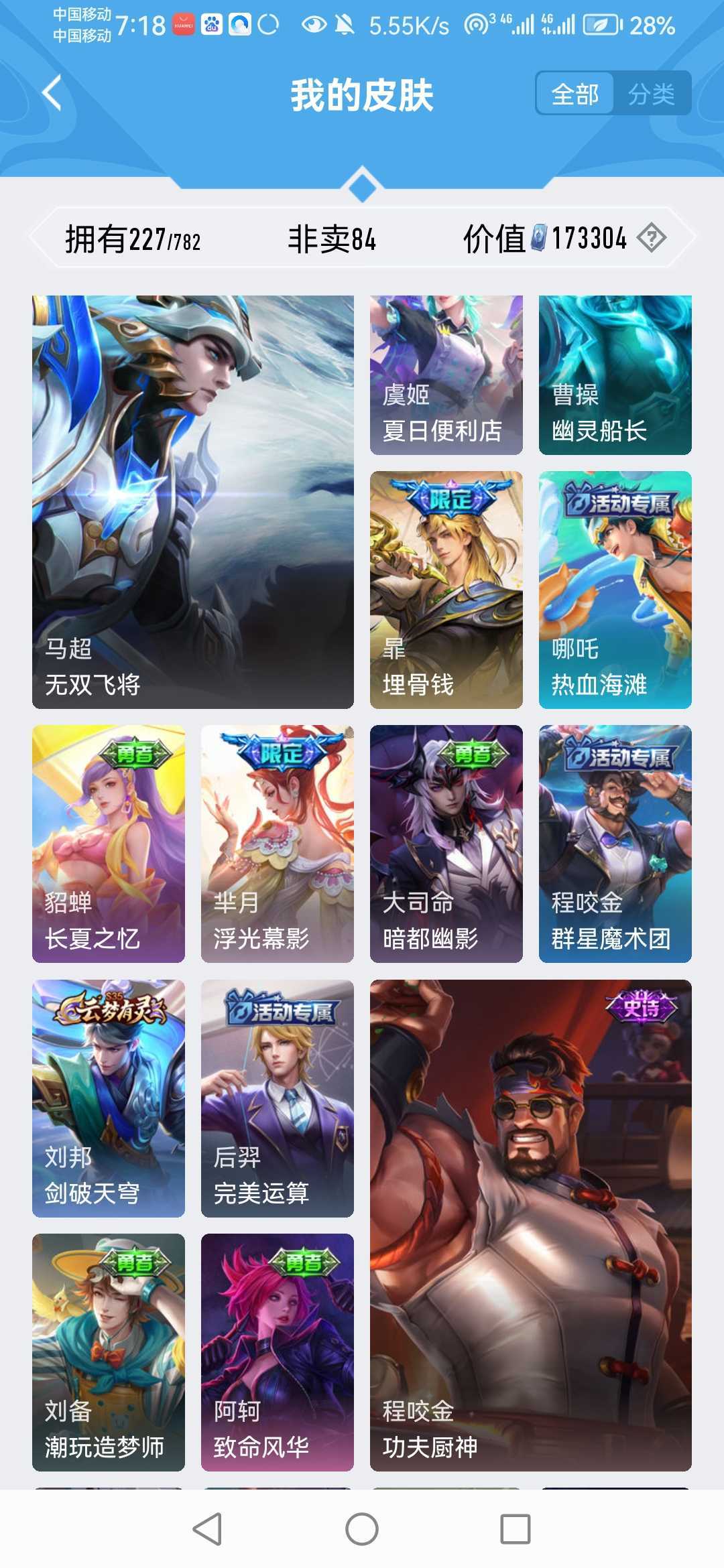This screenshot has height=1568, width=724.
Task: Open 芈月 浮光幕影 skin
Action: pyautogui.click(x=278, y=844)
